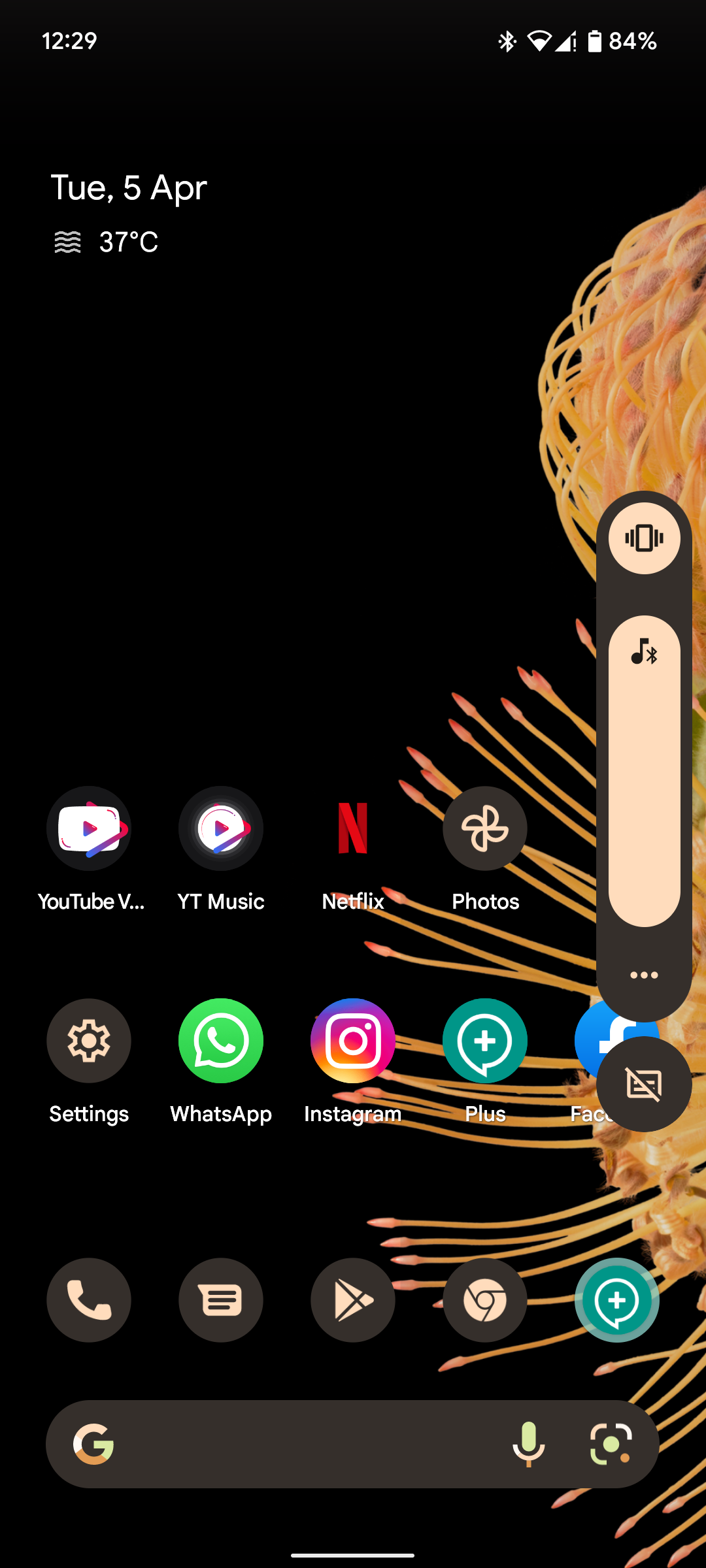
Task: Open Instagram
Action: (352, 1041)
